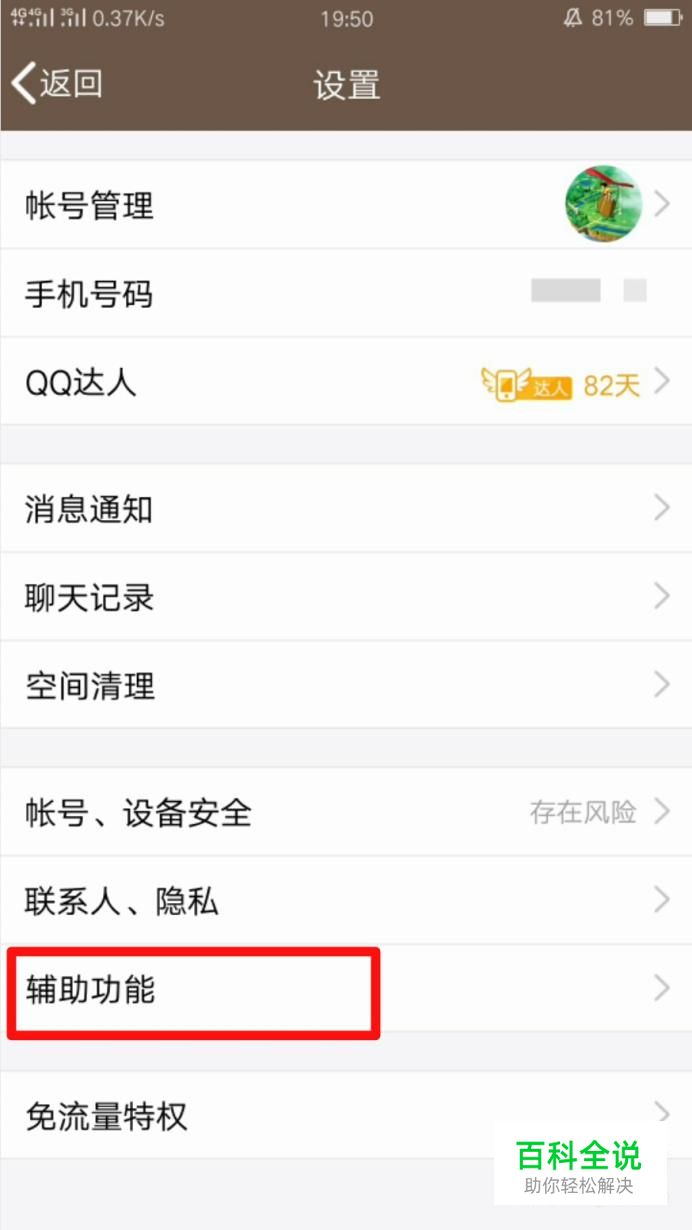The width and height of the screenshot is (692, 1230).
Task: Open 消息通知 message notification settings
Action: click(x=346, y=509)
